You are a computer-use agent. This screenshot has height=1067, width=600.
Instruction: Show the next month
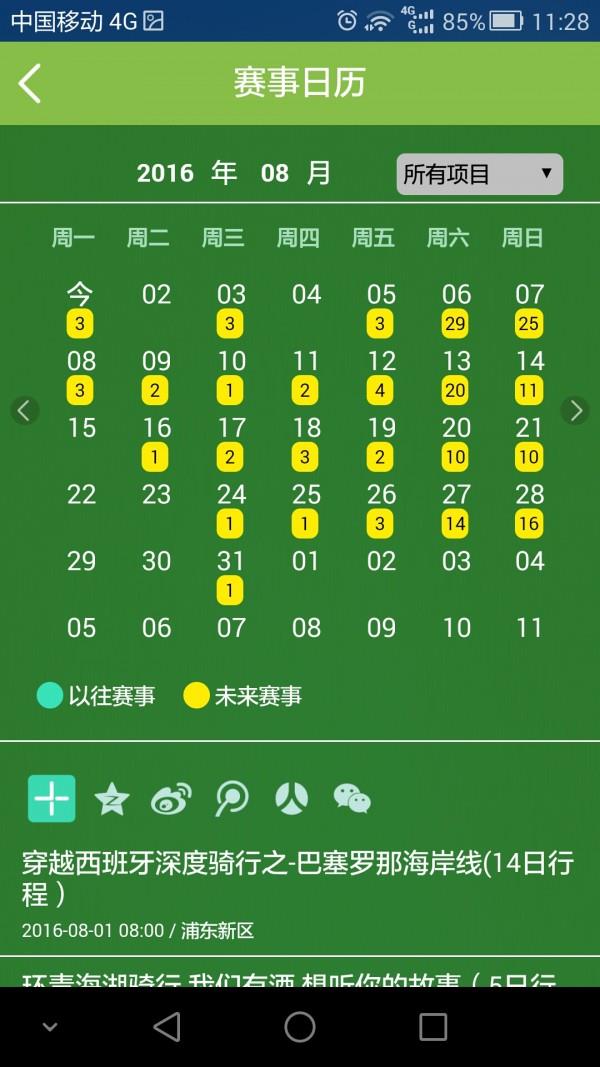[x=574, y=410]
